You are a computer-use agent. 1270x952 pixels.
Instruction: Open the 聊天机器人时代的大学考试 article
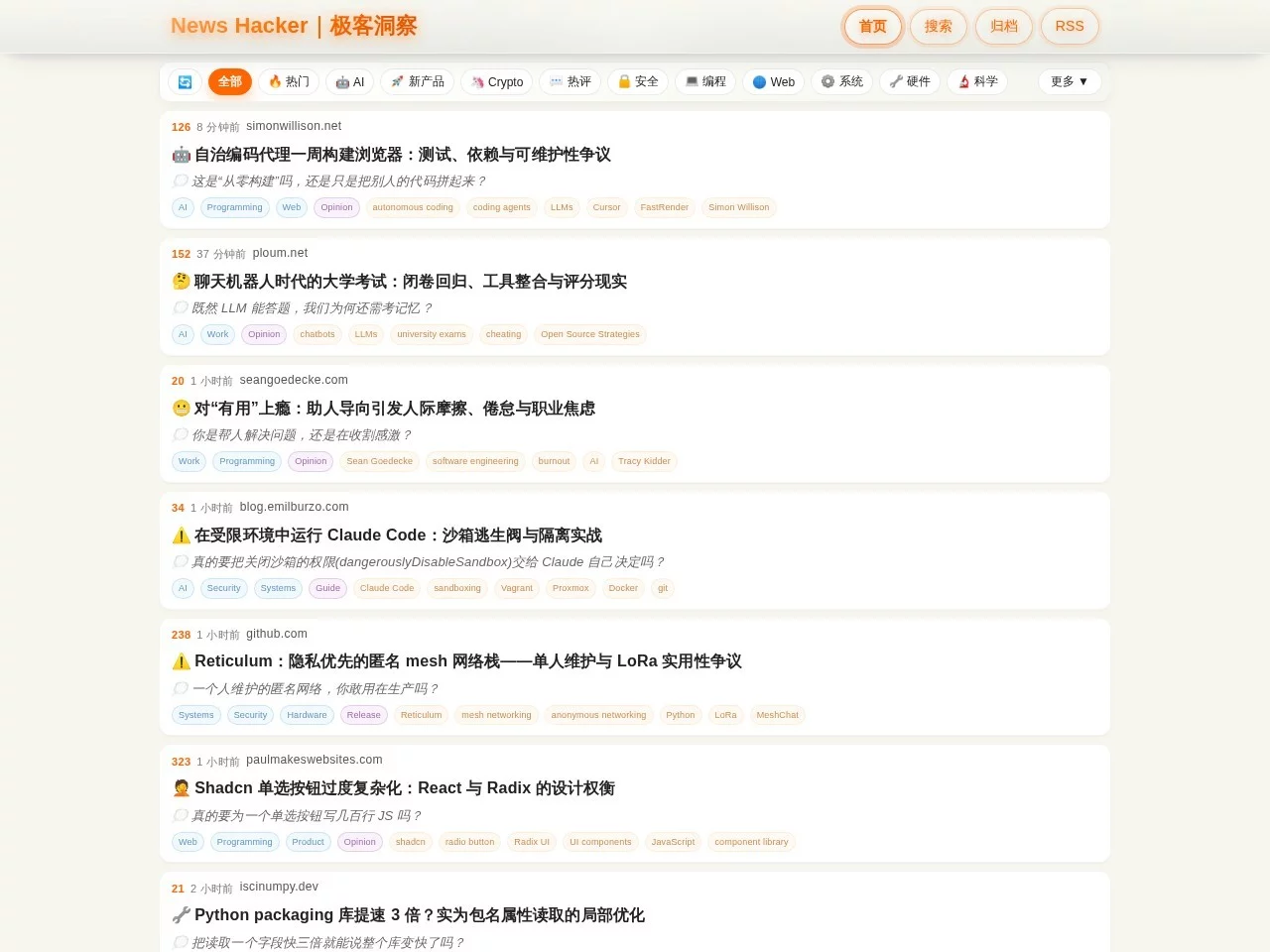(410, 282)
